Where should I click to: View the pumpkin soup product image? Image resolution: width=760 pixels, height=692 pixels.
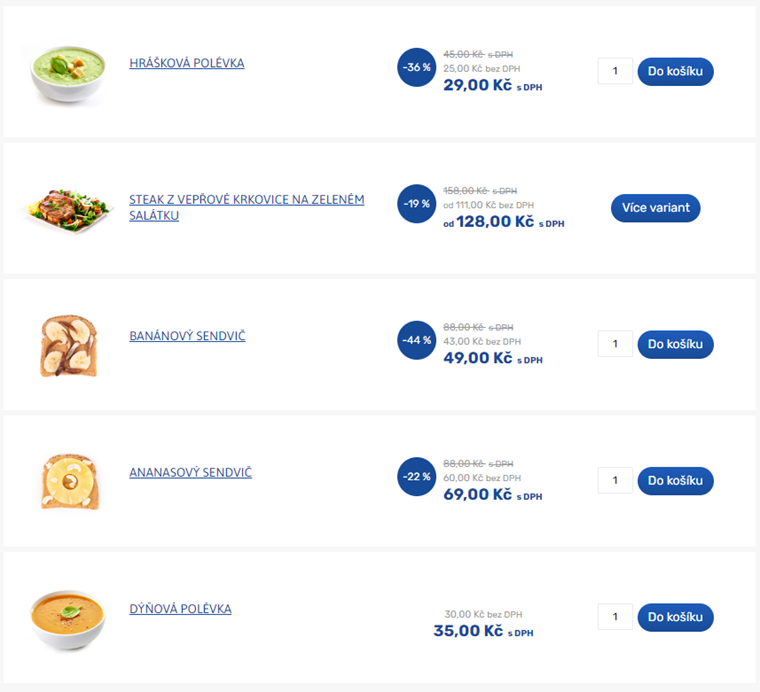68,617
